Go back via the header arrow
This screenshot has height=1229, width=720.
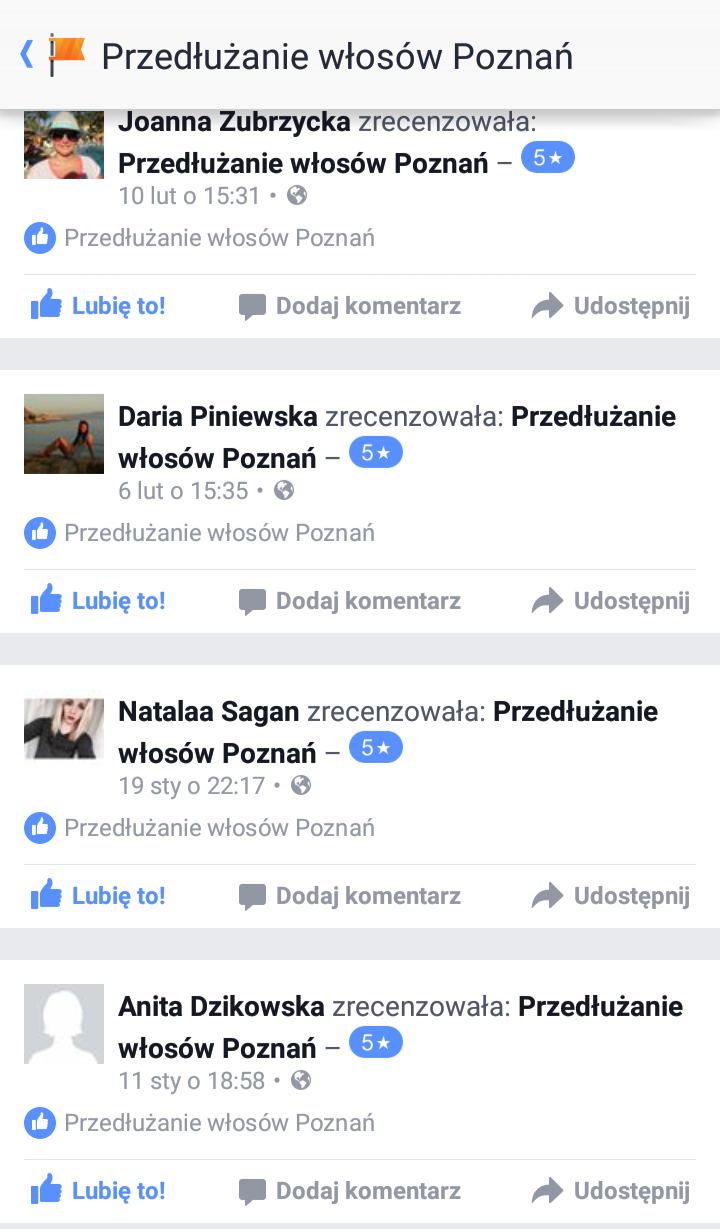(27, 55)
